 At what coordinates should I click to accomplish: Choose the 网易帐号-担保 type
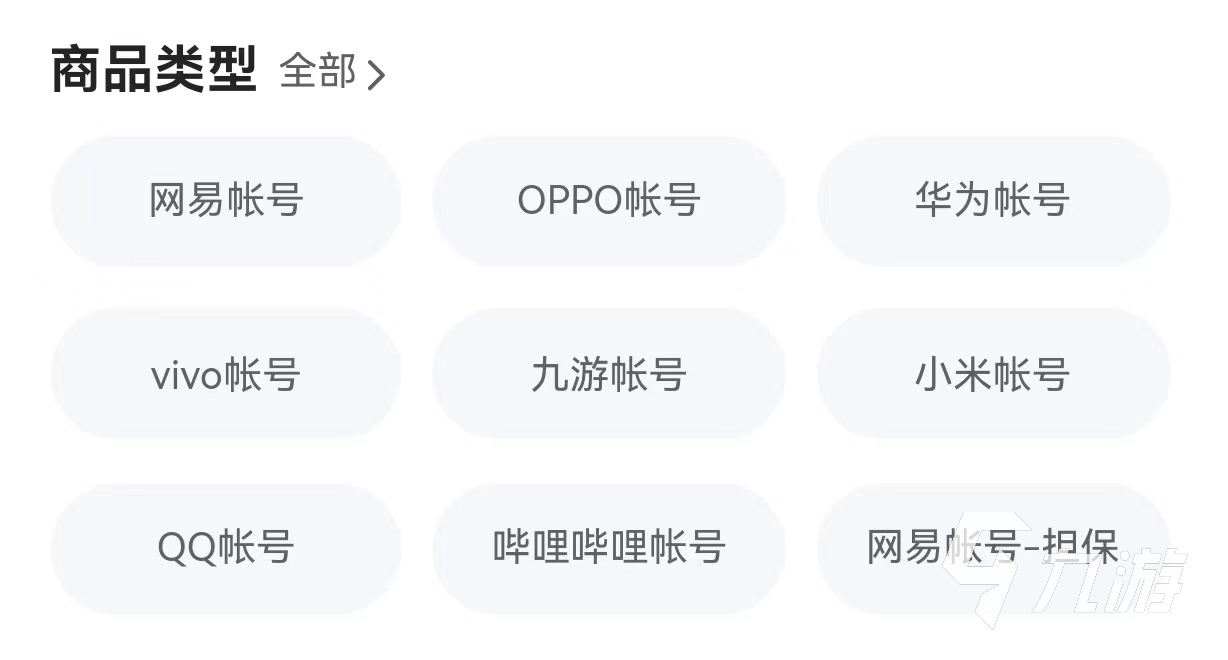(x=992, y=548)
